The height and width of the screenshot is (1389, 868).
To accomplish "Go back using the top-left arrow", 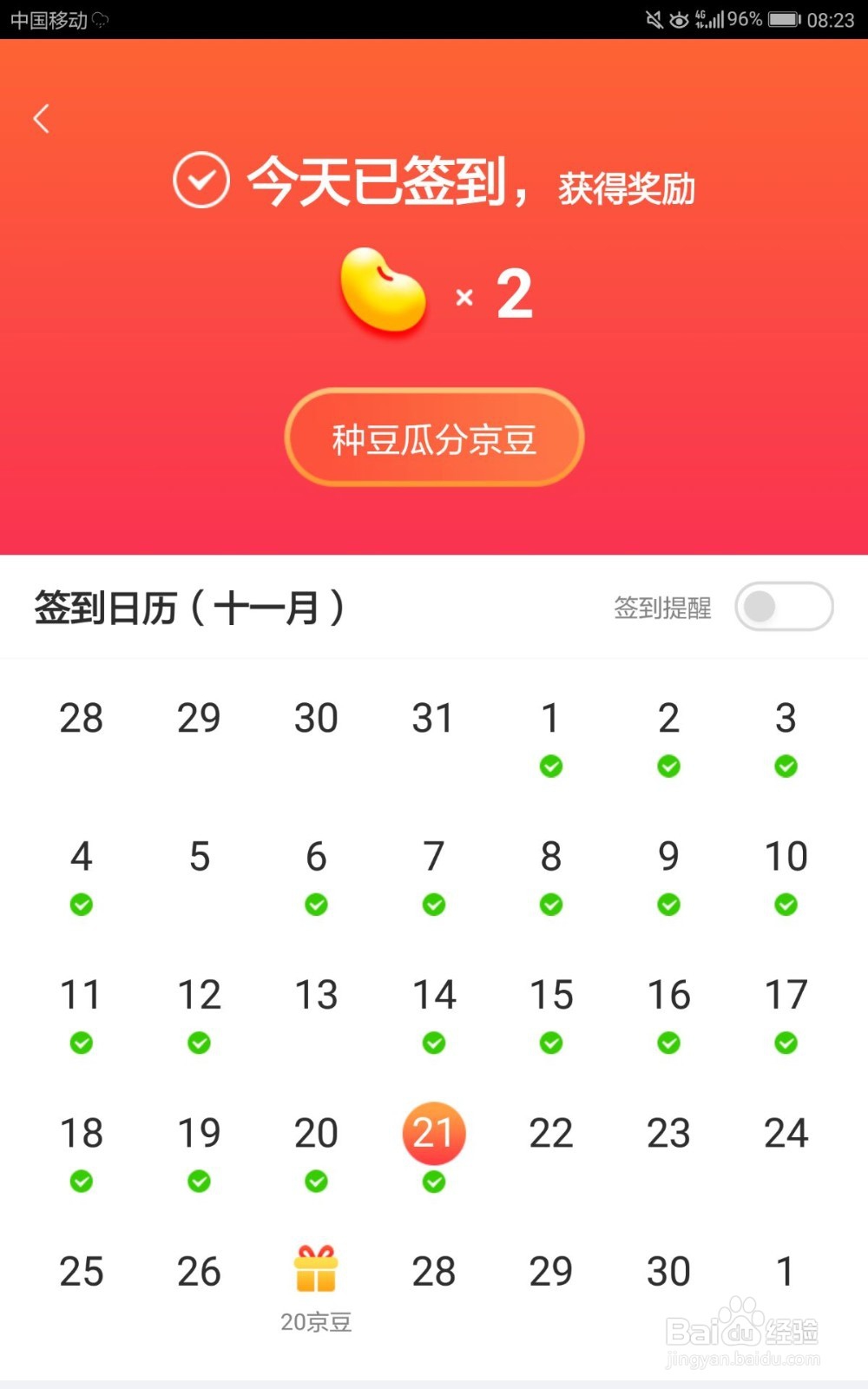I will coord(41,118).
